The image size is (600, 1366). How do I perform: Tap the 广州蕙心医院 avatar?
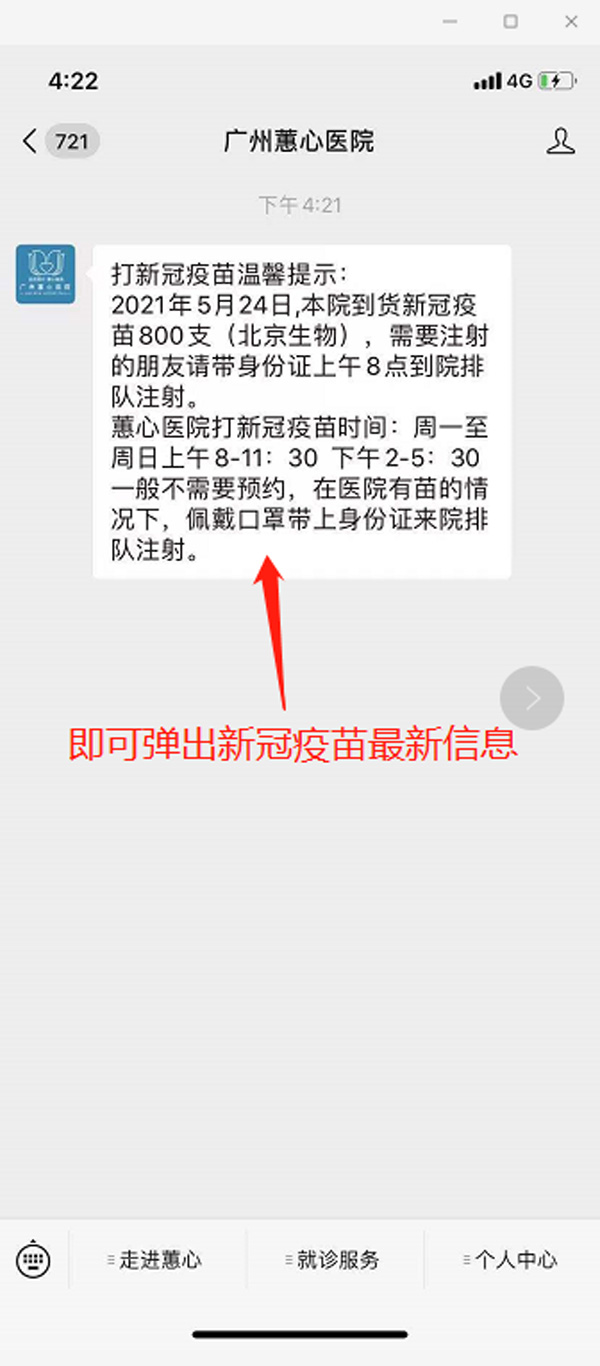[x=45, y=273]
